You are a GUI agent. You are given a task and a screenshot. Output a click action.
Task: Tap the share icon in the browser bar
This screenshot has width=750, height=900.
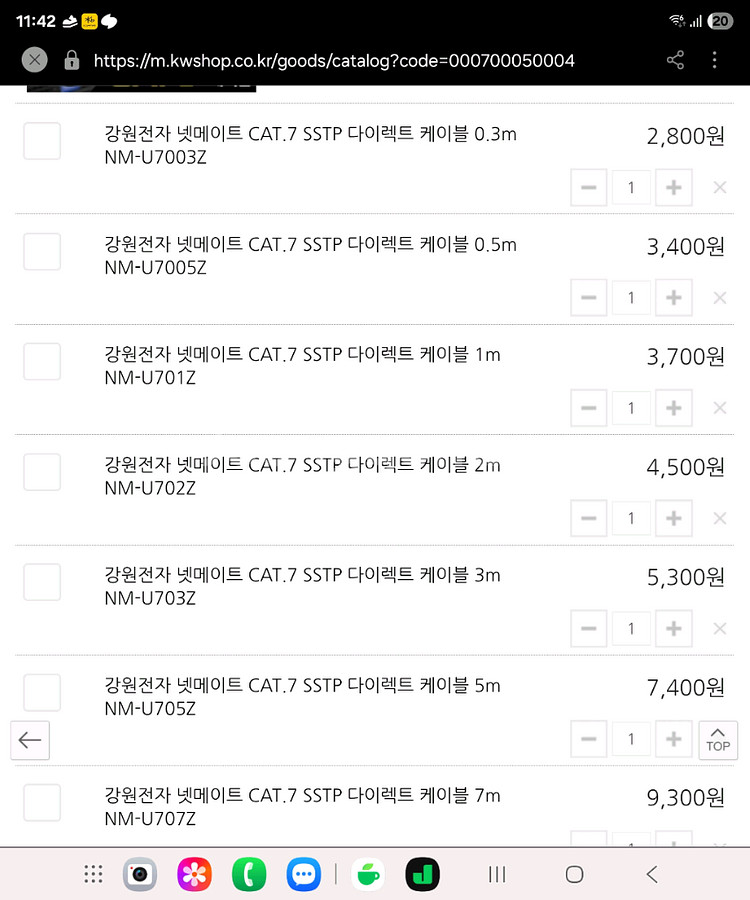(675, 60)
